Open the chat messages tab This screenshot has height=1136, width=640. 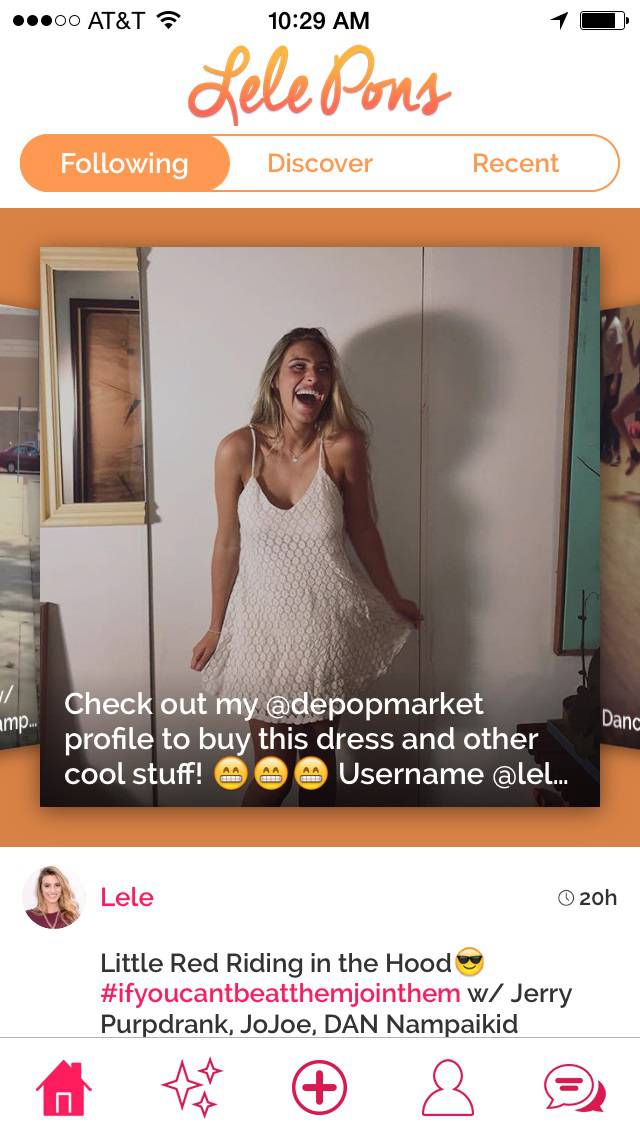574,1088
